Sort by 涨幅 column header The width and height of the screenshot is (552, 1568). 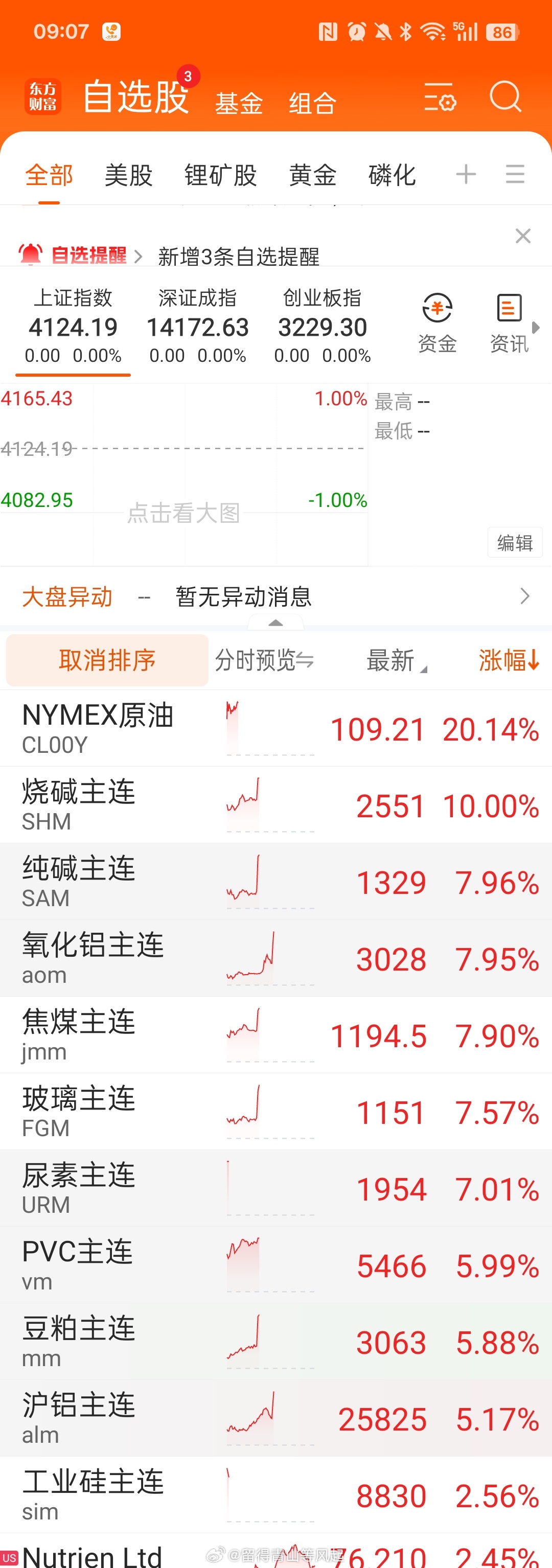[x=509, y=660]
